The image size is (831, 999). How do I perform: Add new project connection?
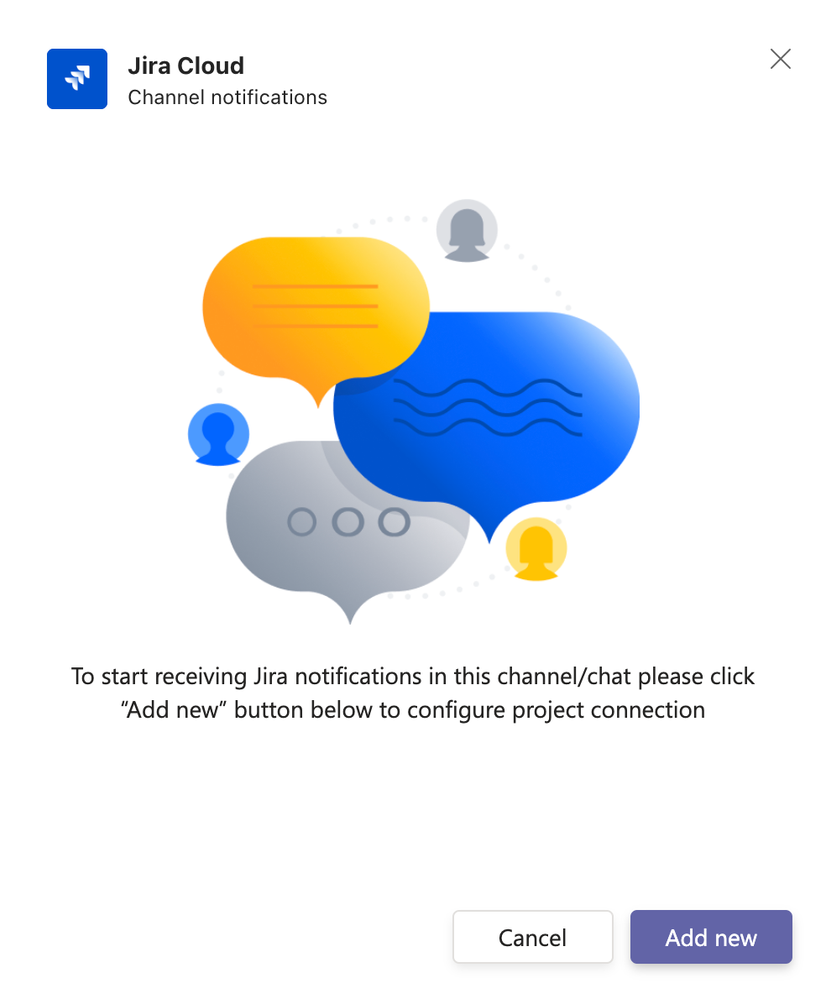711,937
